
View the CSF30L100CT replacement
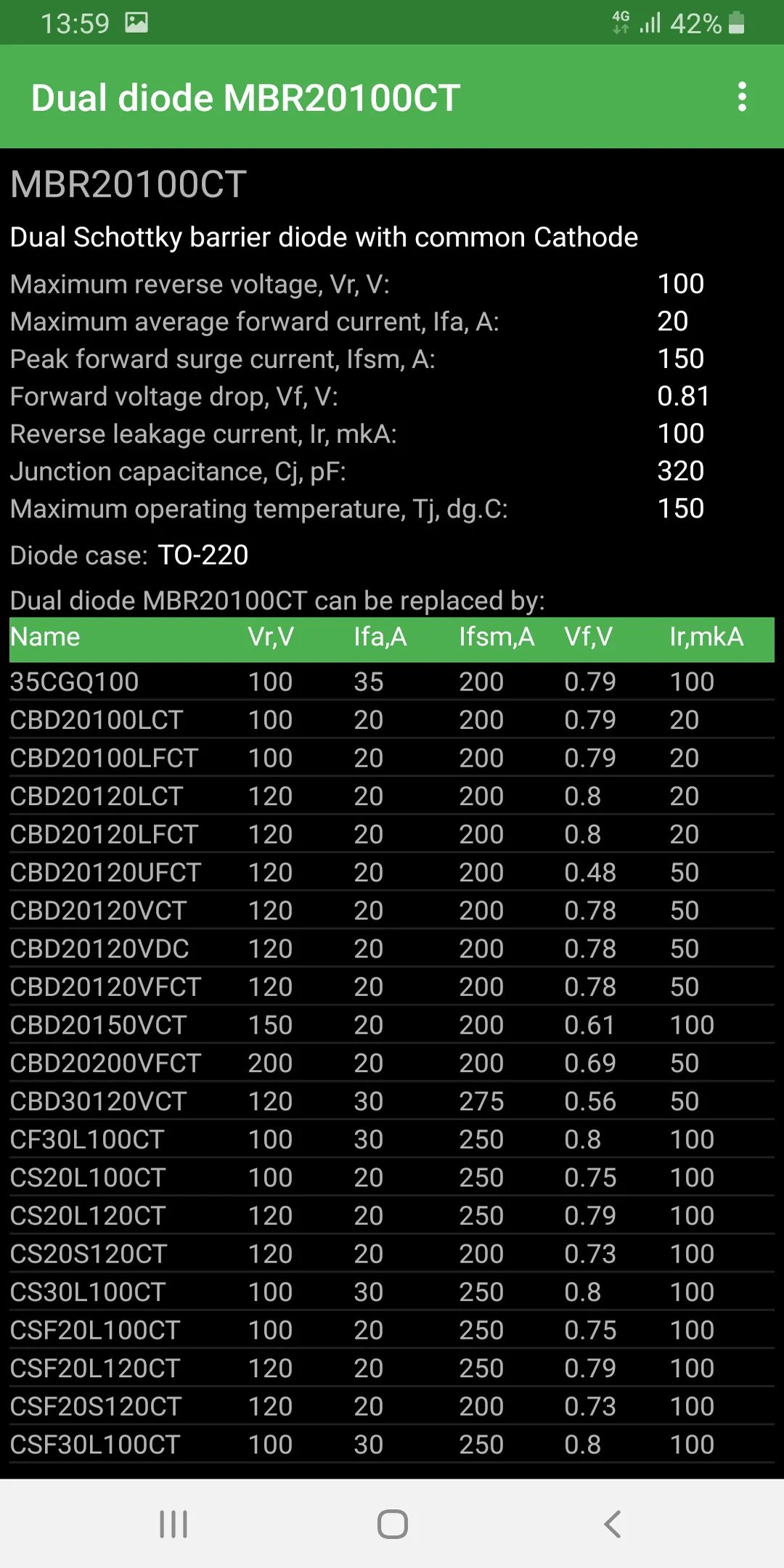pyautogui.click(x=392, y=1445)
